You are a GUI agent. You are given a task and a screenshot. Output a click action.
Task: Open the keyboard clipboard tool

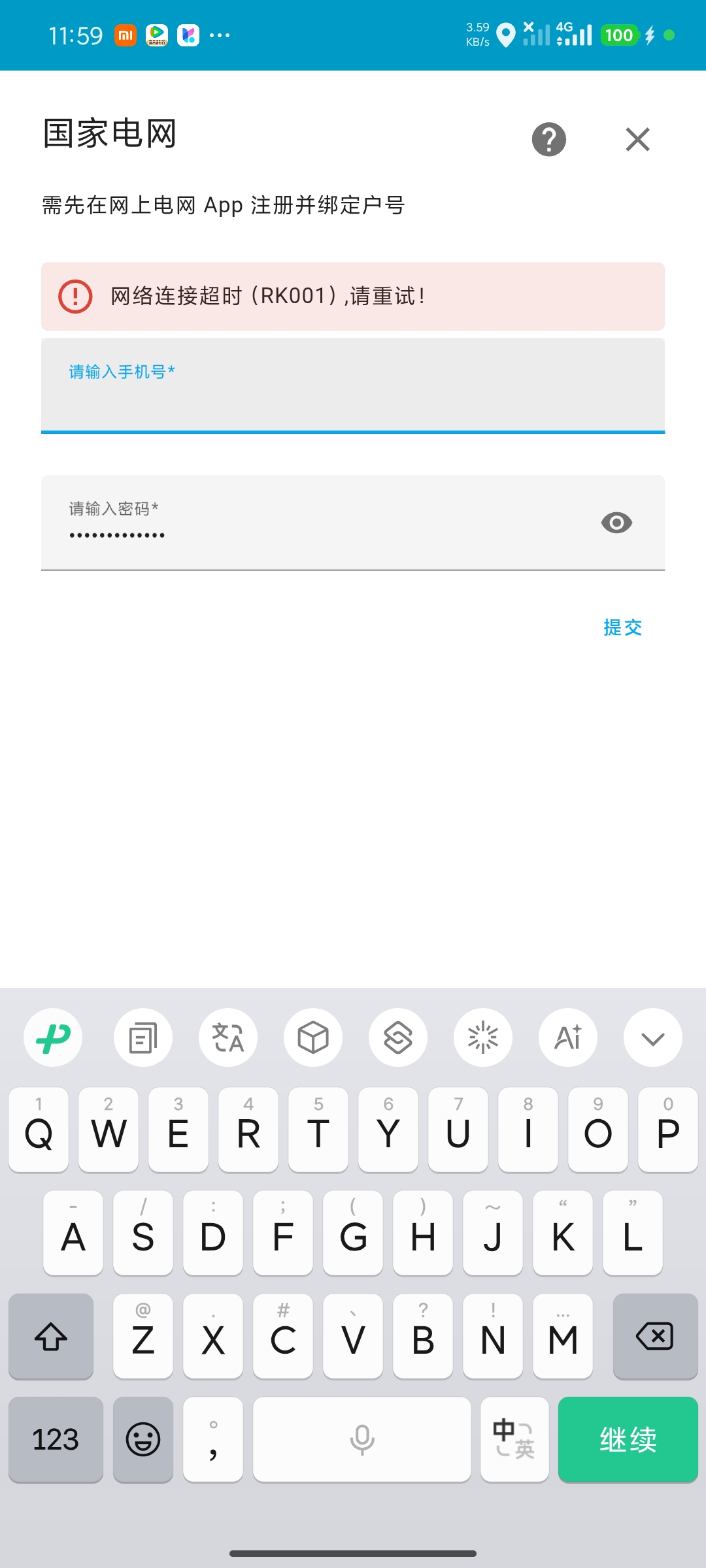pyautogui.click(x=143, y=1037)
